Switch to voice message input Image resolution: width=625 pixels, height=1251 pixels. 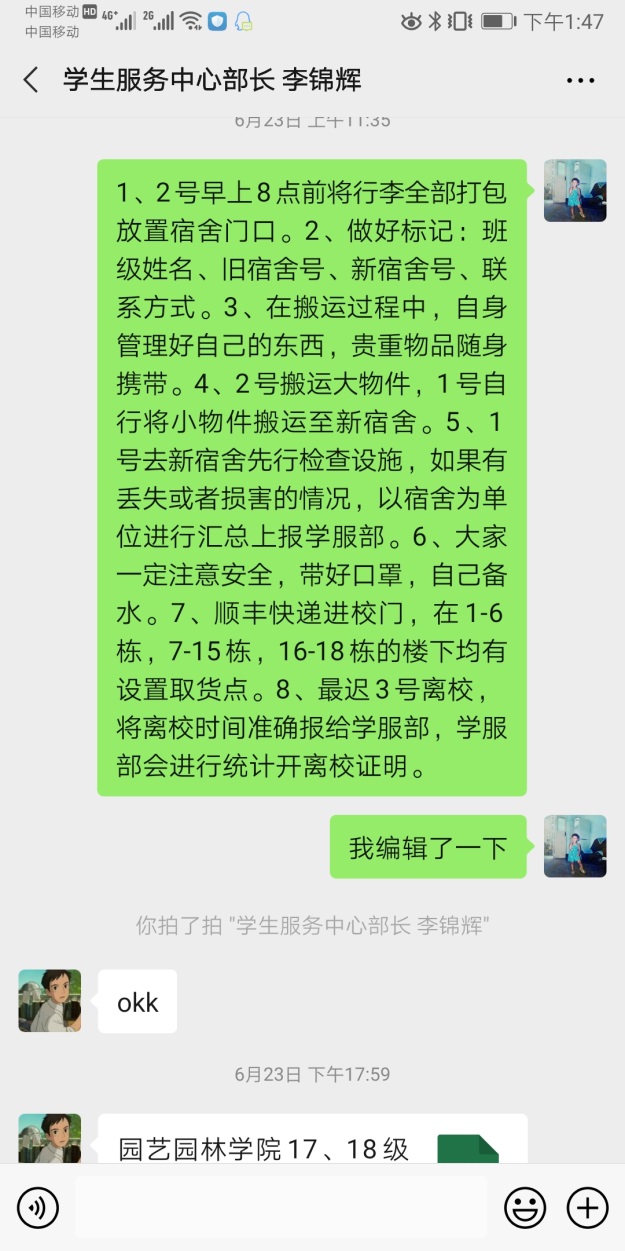(38, 1208)
